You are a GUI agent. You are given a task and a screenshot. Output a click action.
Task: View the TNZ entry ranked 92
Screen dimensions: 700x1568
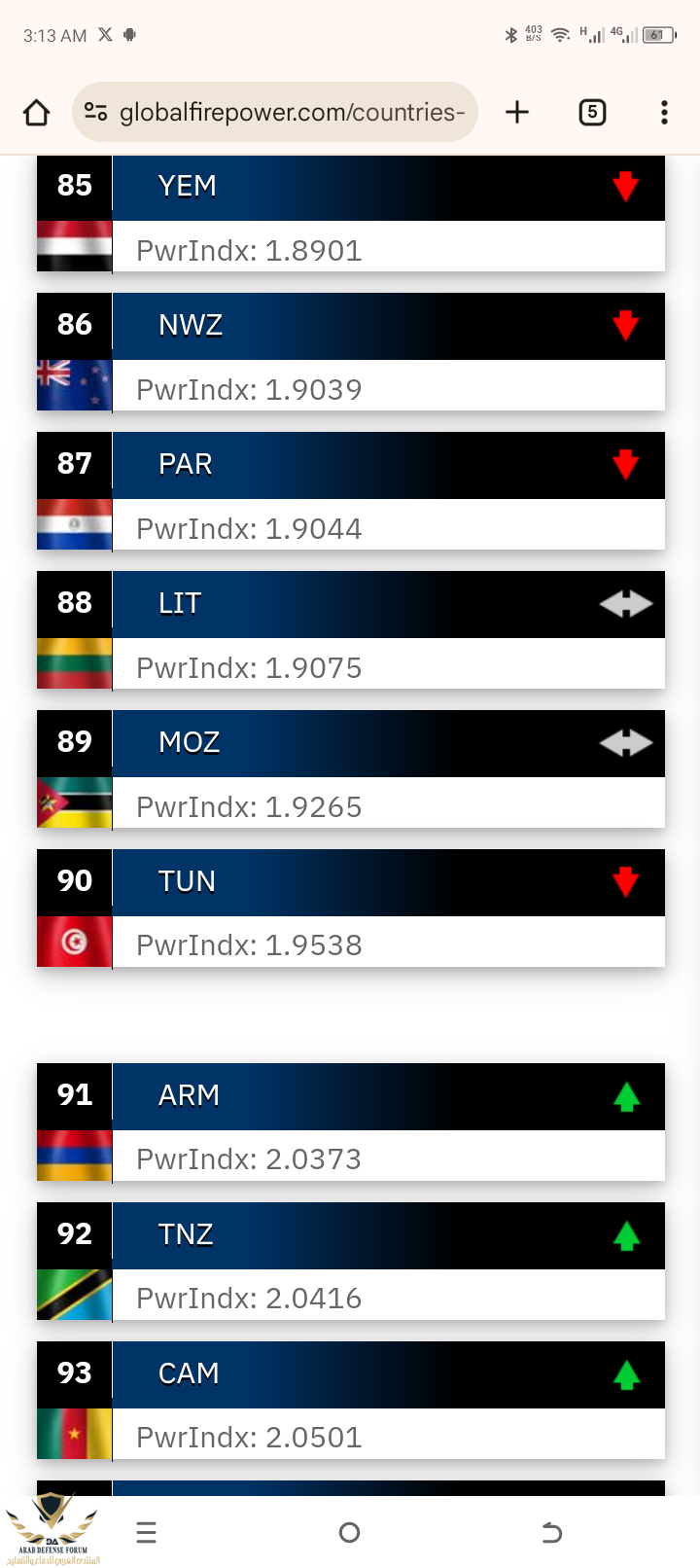pos(350,1262)
